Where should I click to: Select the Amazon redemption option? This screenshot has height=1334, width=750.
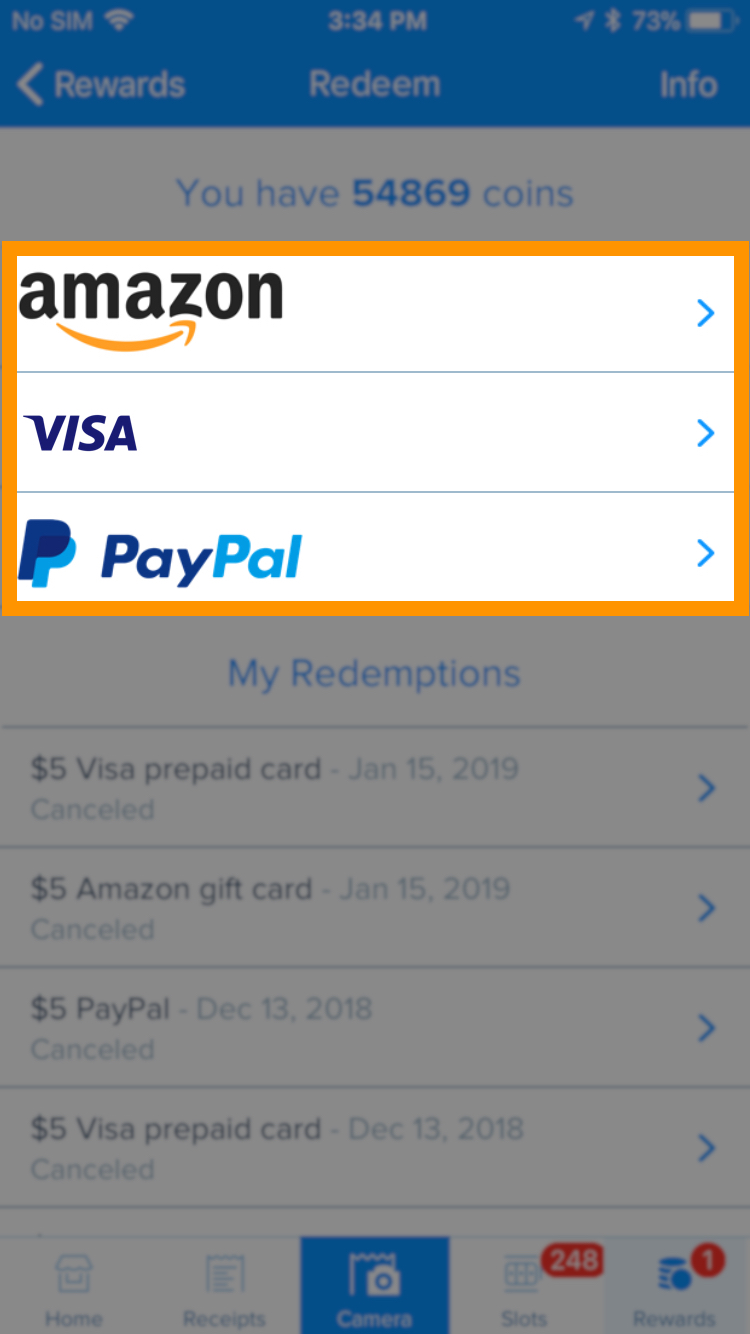(375, 313)
